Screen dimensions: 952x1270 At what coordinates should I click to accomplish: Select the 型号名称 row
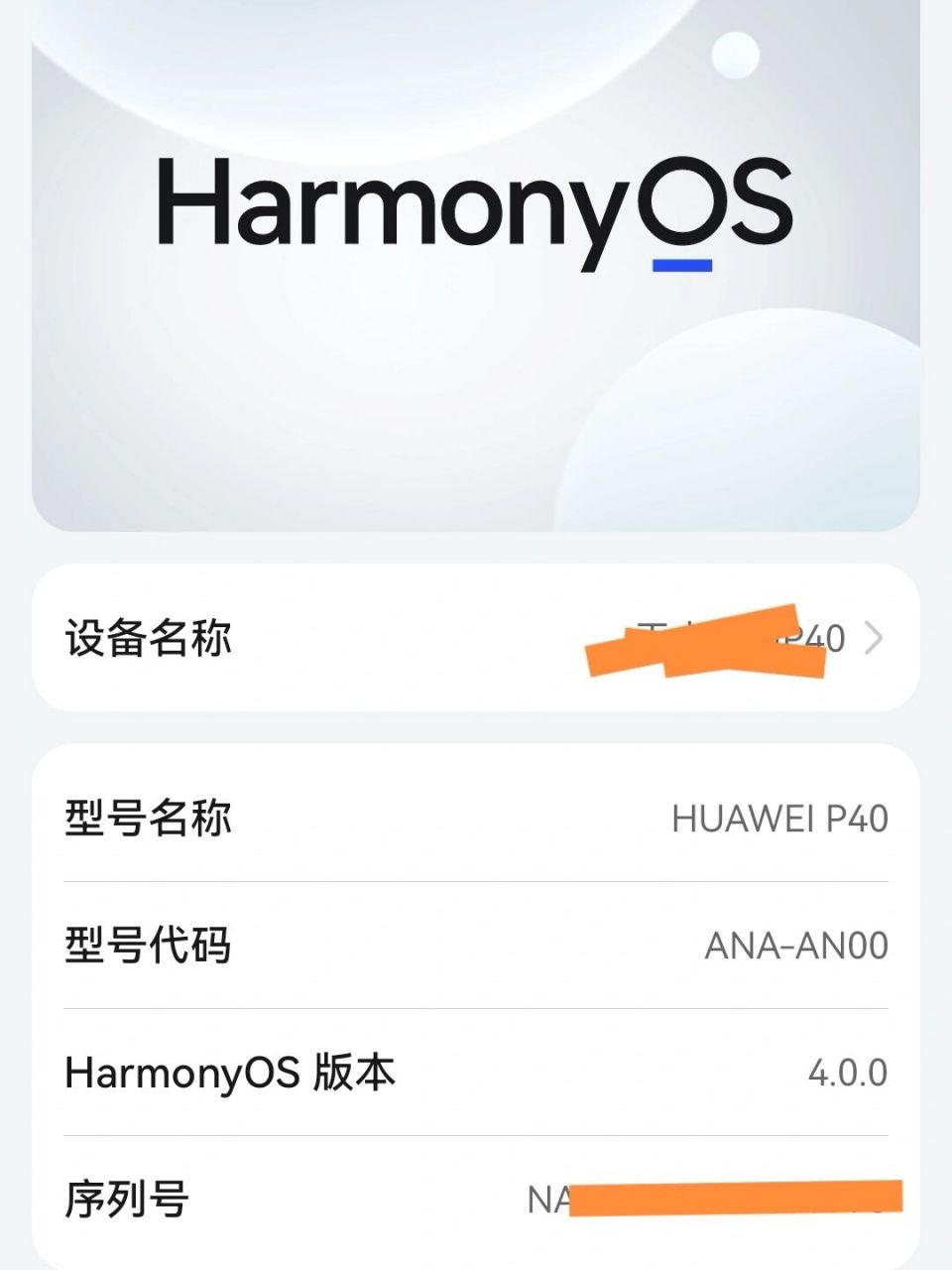click(476, 820)
